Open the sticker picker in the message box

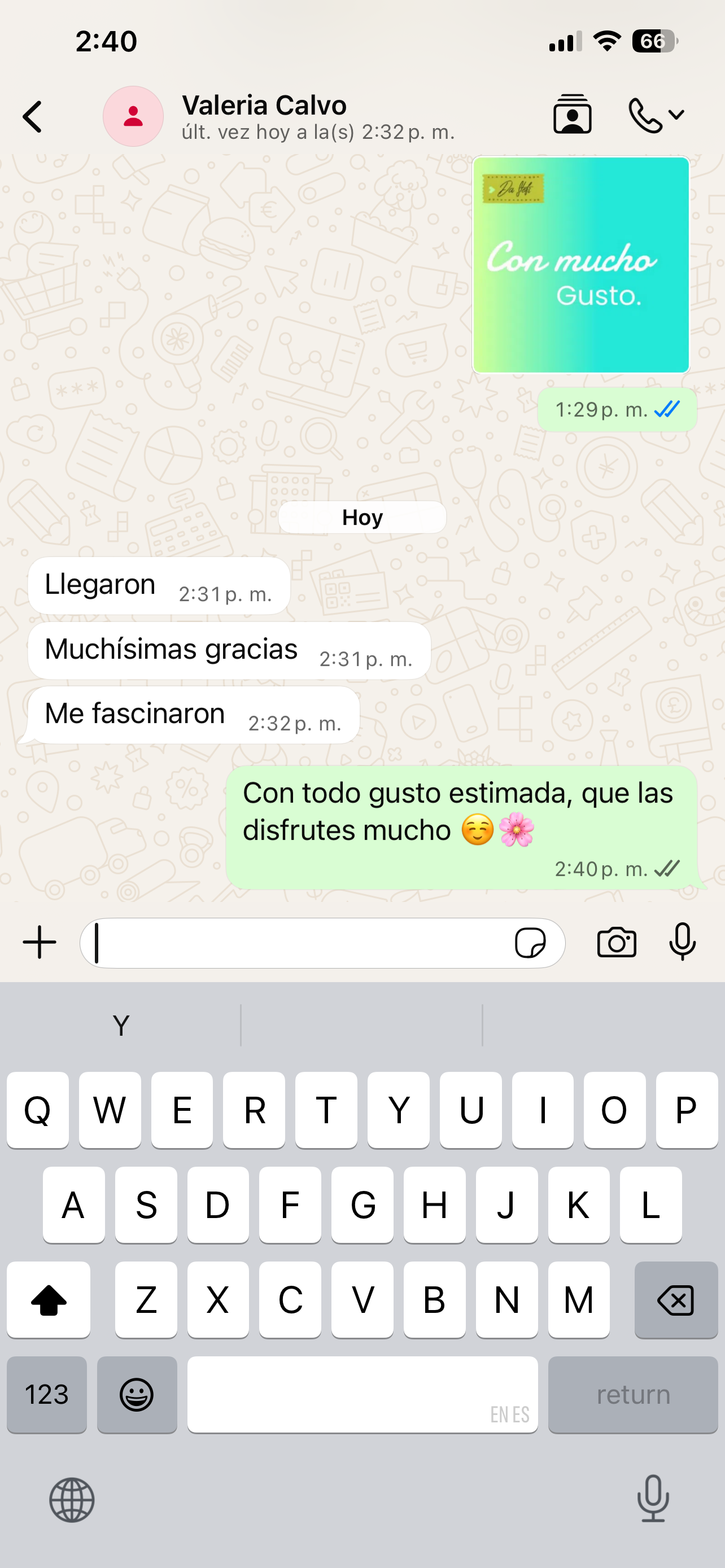coord(530,943)
